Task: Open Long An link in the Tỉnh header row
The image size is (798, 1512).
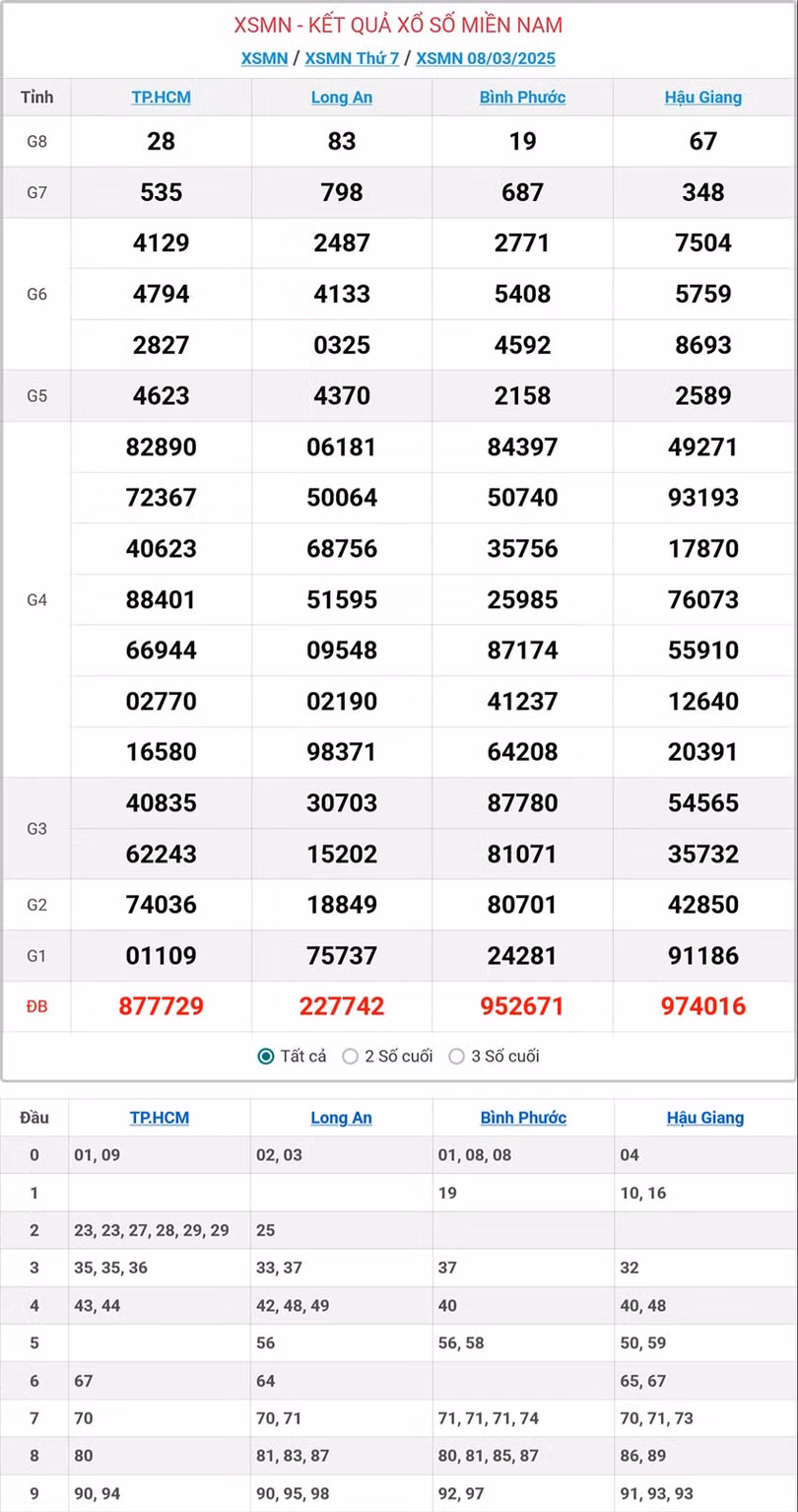Action: [x=342, y=98]
